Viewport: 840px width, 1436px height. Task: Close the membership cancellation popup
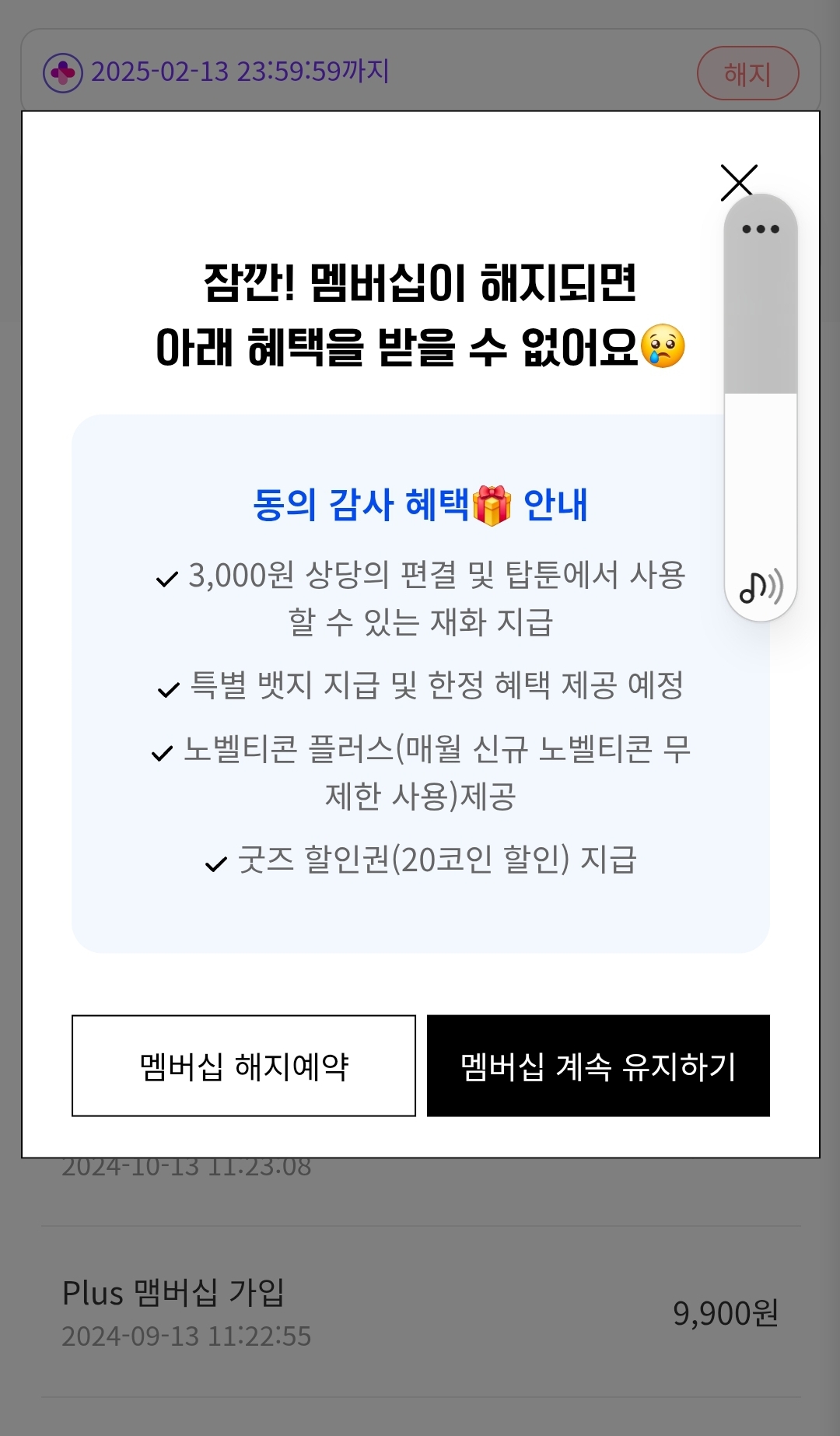click(x=738, y=183)
